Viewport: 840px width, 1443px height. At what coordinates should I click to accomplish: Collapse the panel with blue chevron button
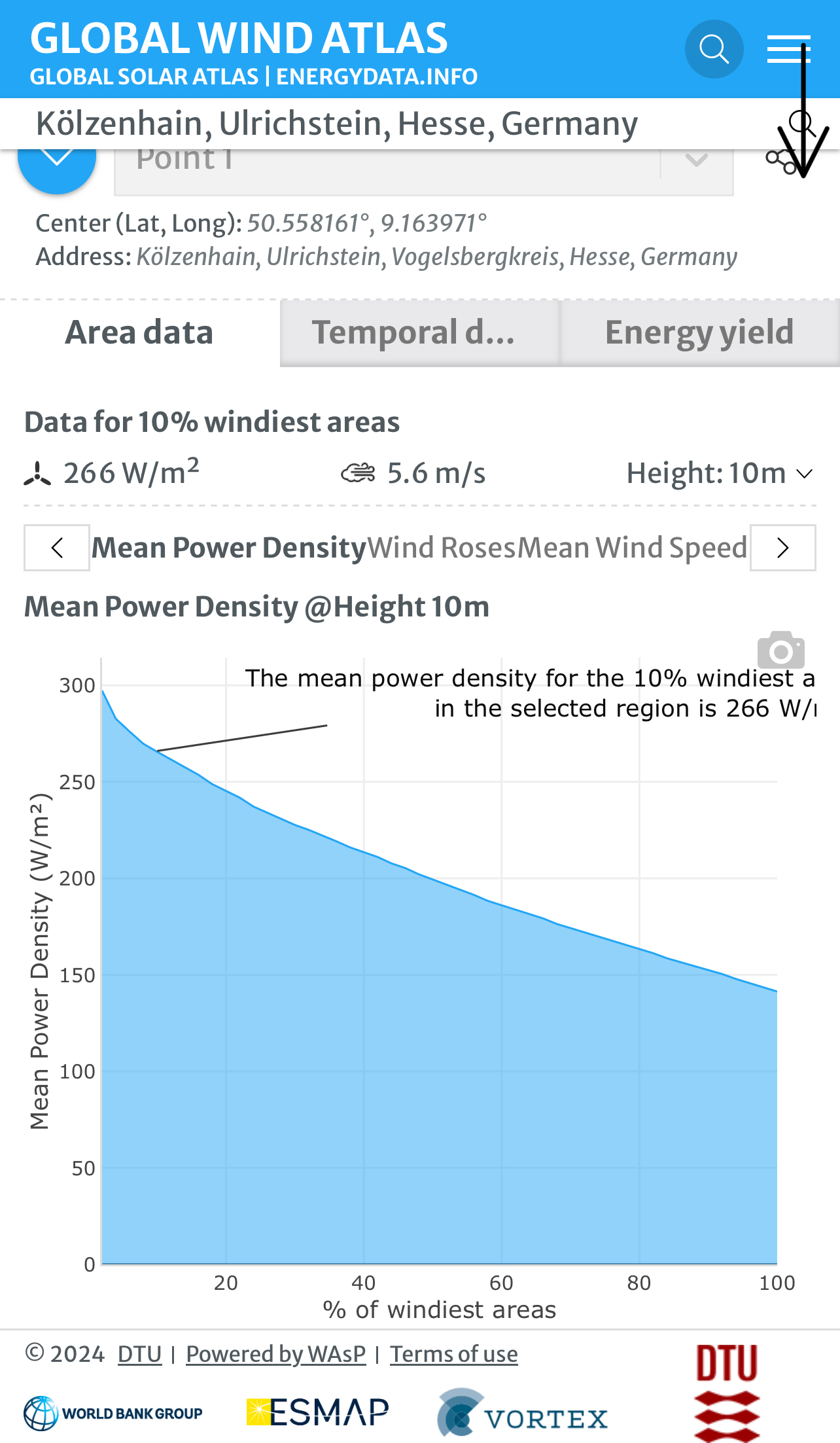point(57,160)
